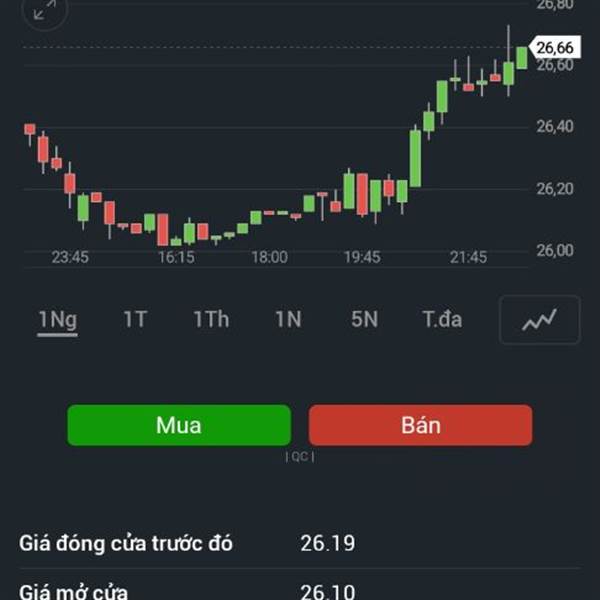This screenshot has height=600, width=600.
Task: Expand the chart to full screen
Action: (x=44, y=11)
